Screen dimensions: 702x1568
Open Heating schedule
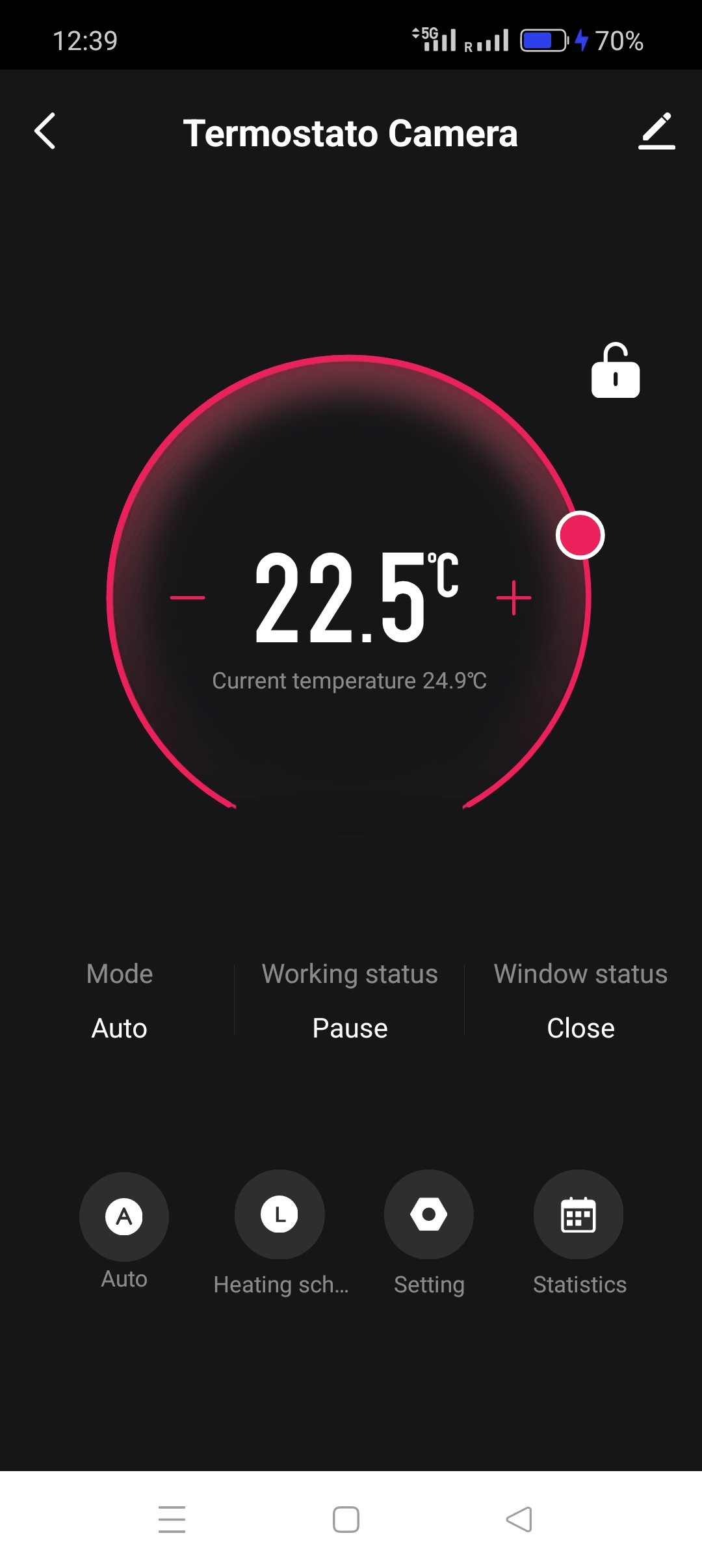click(279, 1214)
